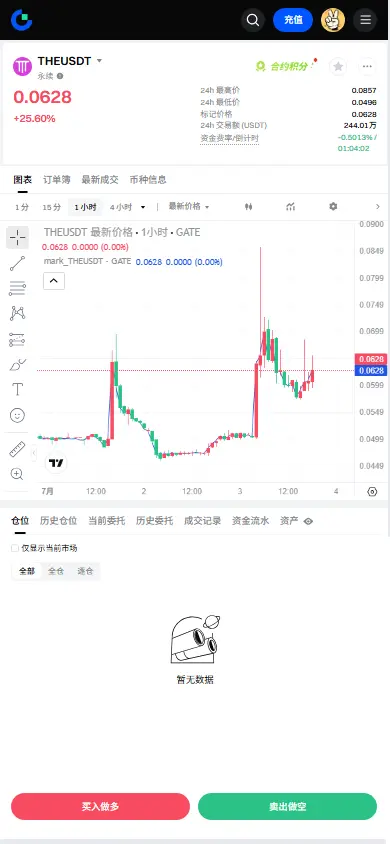Switch to the 订单簿 tab

click(56, 180)
